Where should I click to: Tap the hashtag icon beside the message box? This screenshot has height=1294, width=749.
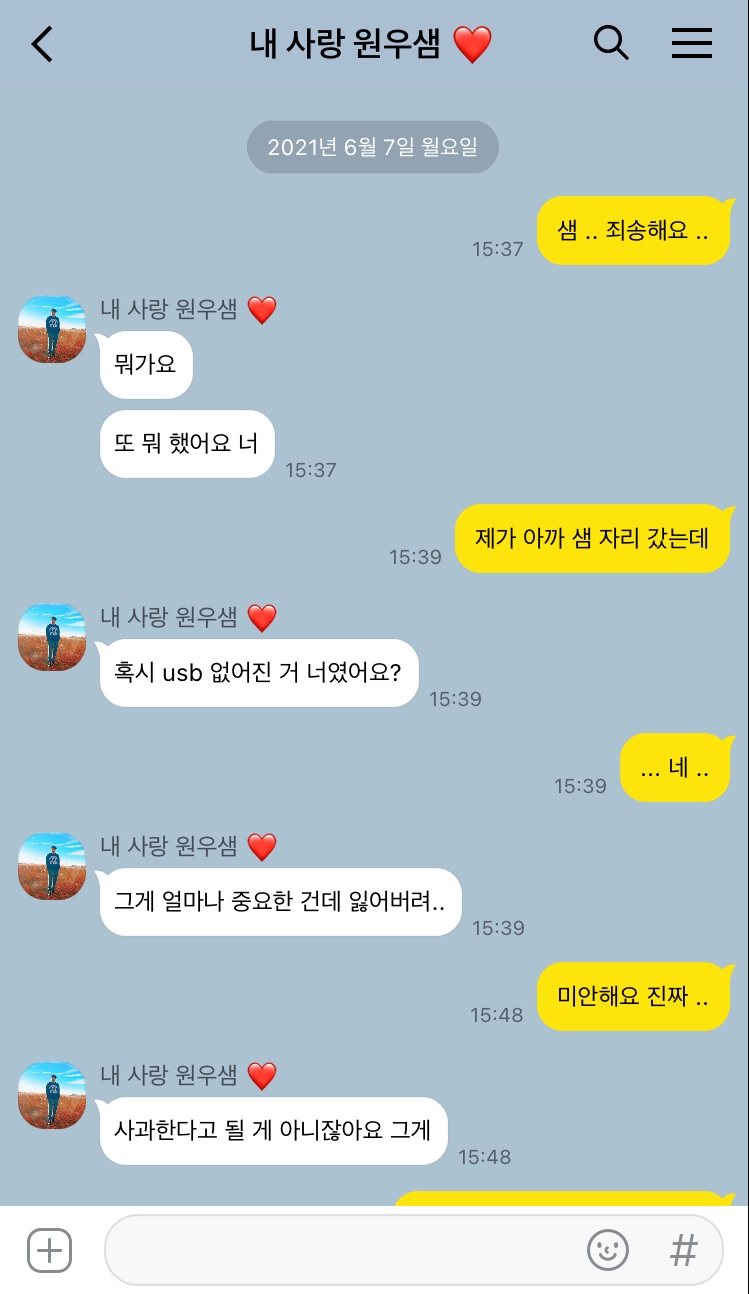[683, 1249]
